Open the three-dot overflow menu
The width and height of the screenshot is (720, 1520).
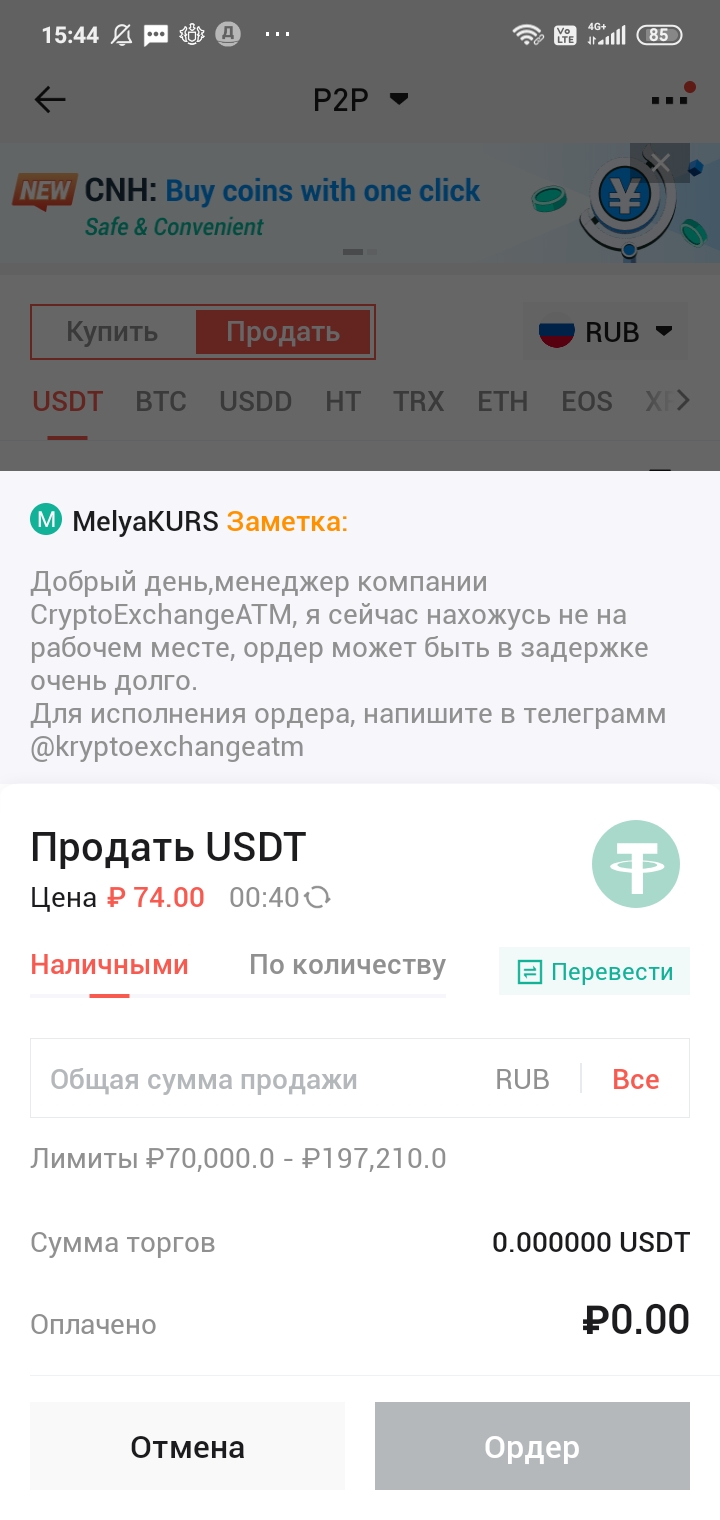tap(669, 99)
